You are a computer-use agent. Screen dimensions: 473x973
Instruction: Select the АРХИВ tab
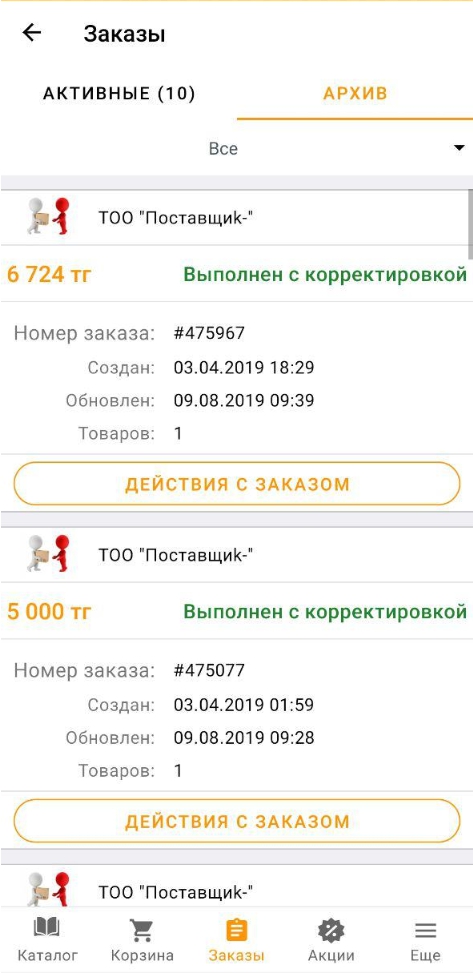(x=355, y=94)
